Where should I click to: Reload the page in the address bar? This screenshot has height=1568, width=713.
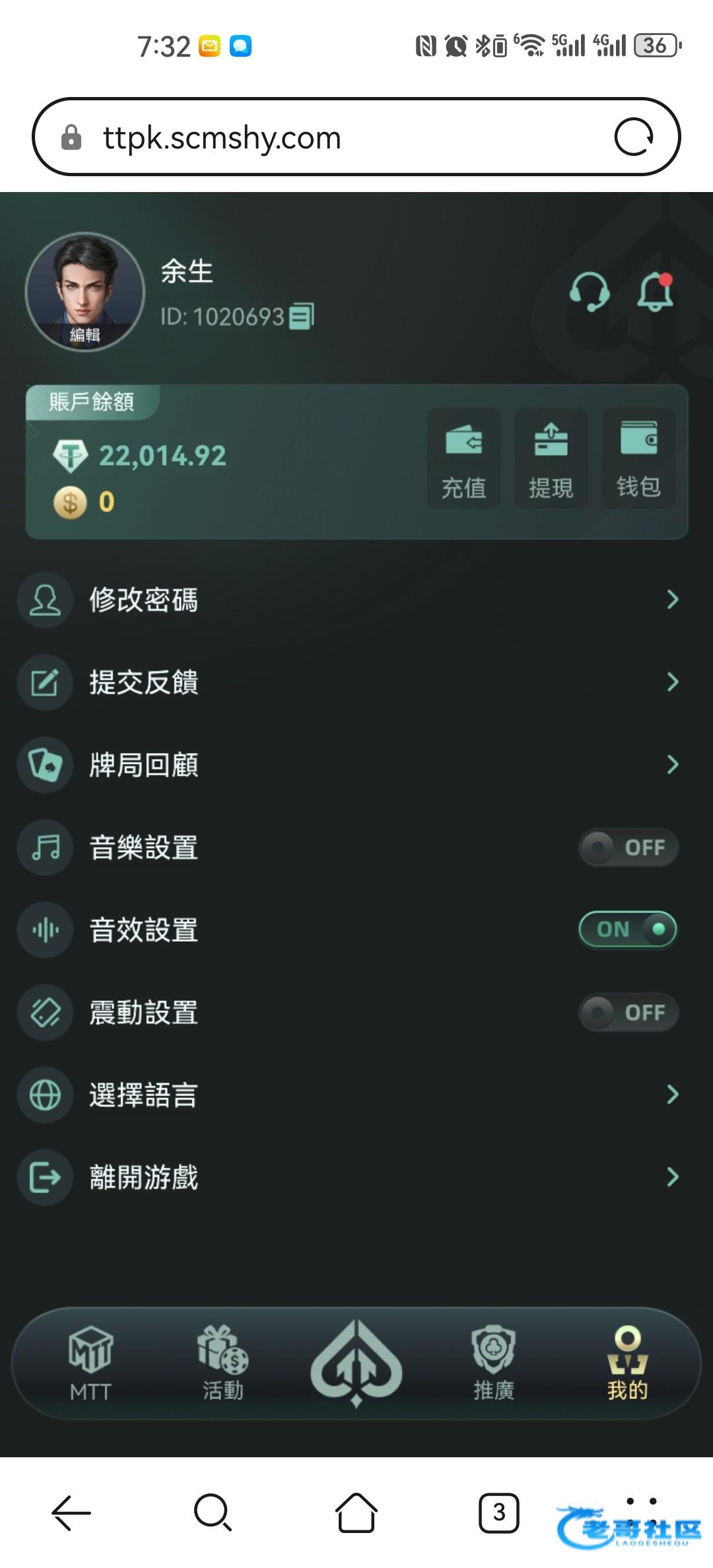coord(634,137)
